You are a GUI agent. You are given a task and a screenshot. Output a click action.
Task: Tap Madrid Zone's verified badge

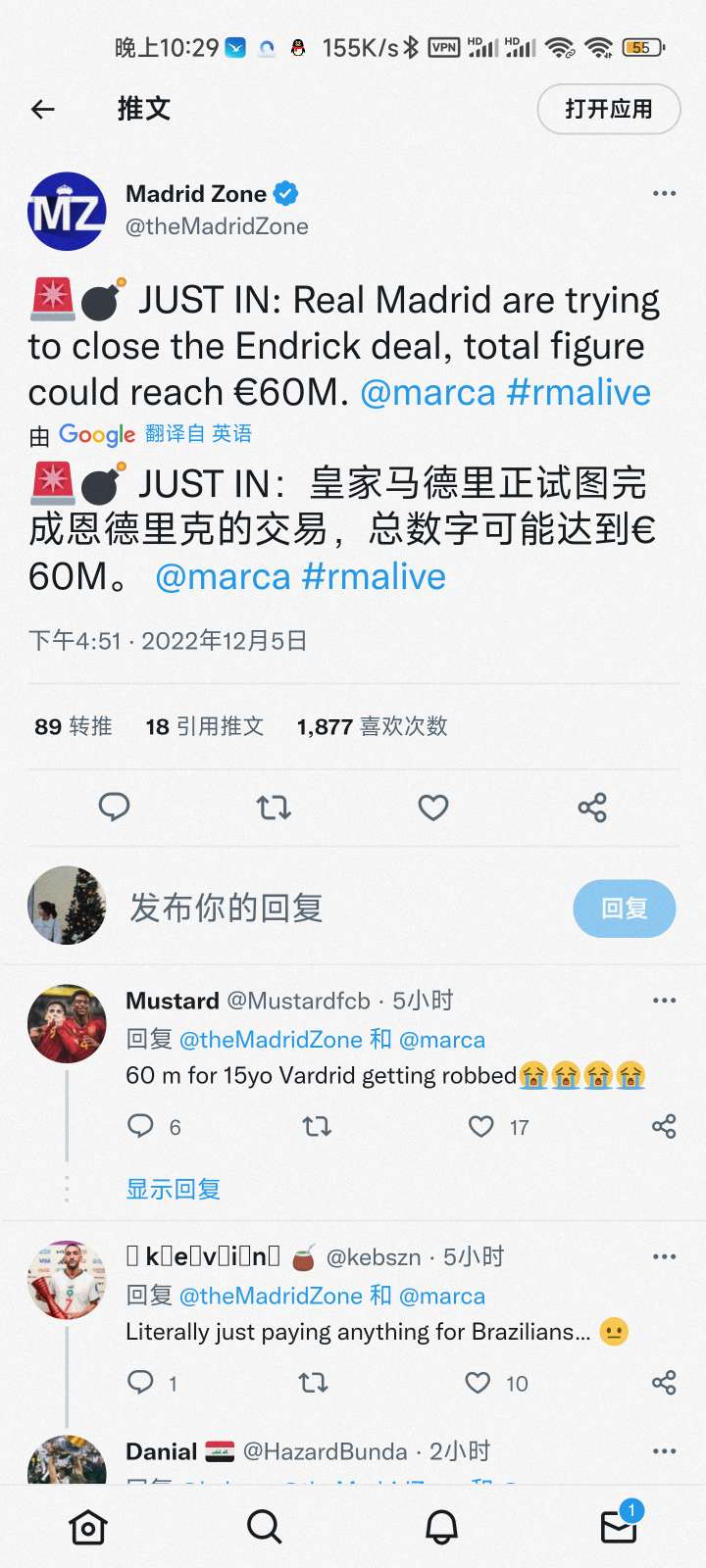[x=285, y=193]
